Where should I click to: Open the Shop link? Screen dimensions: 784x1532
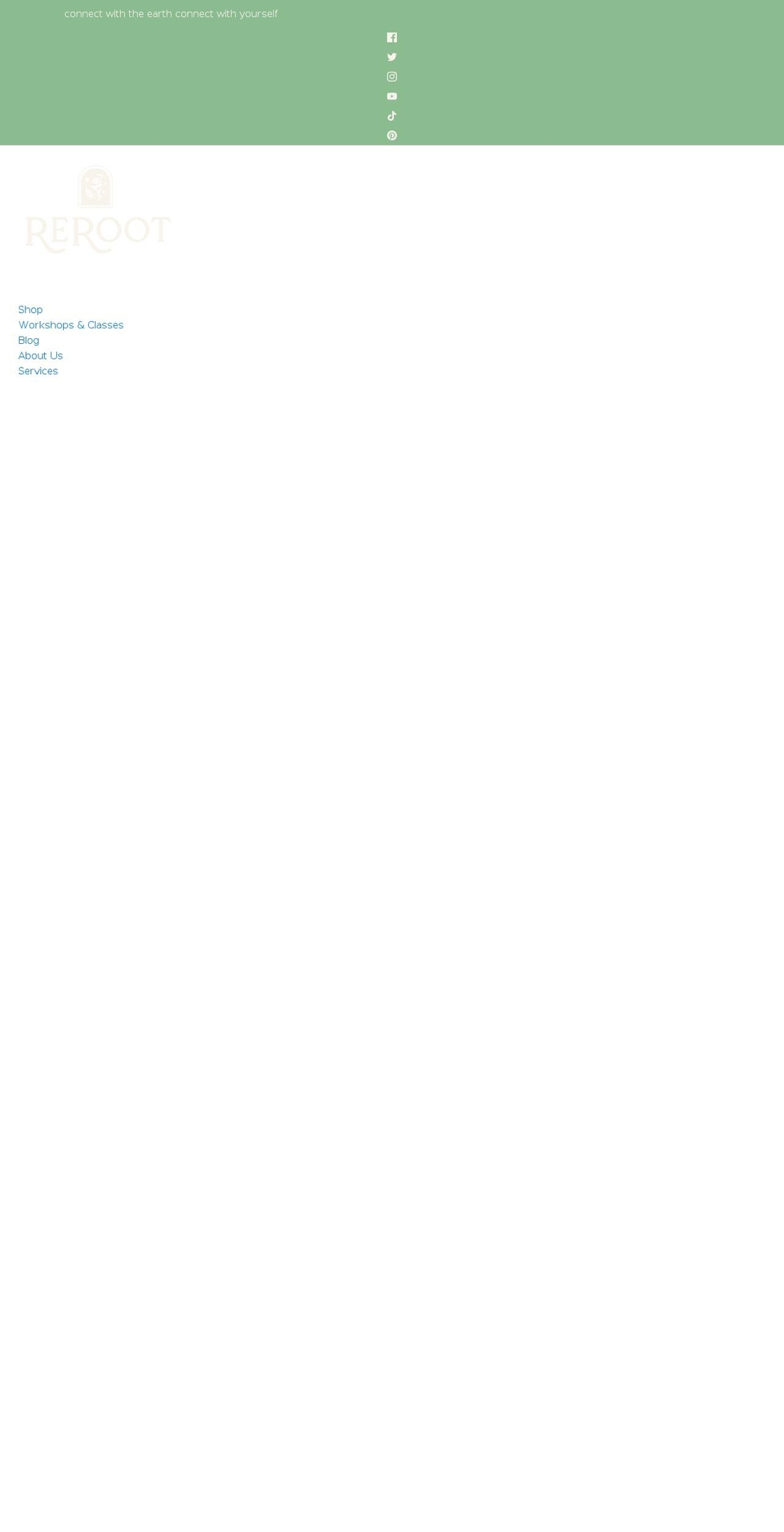click(x=30, y=310)
